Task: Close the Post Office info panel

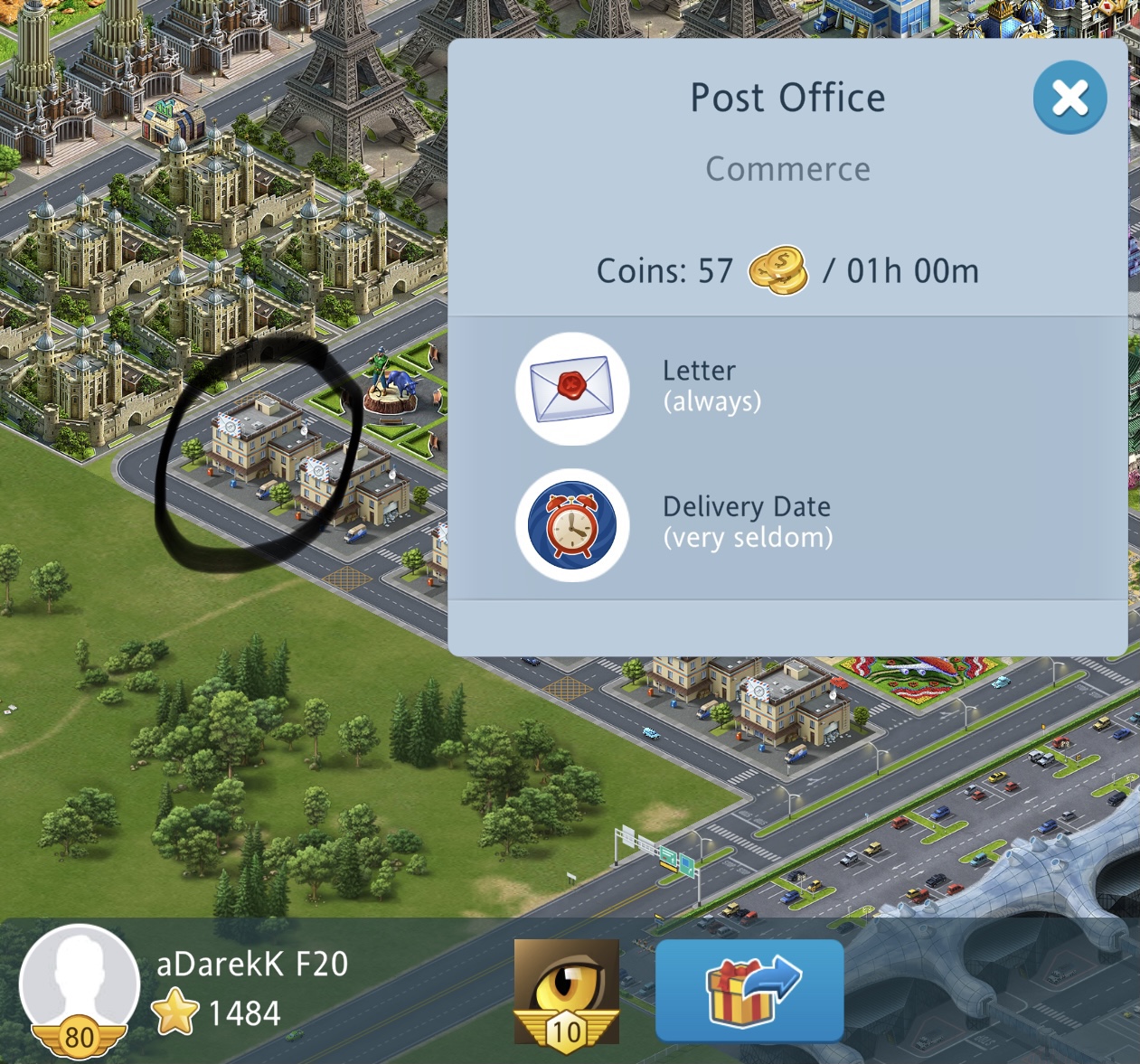Action: pos(1069,98)
